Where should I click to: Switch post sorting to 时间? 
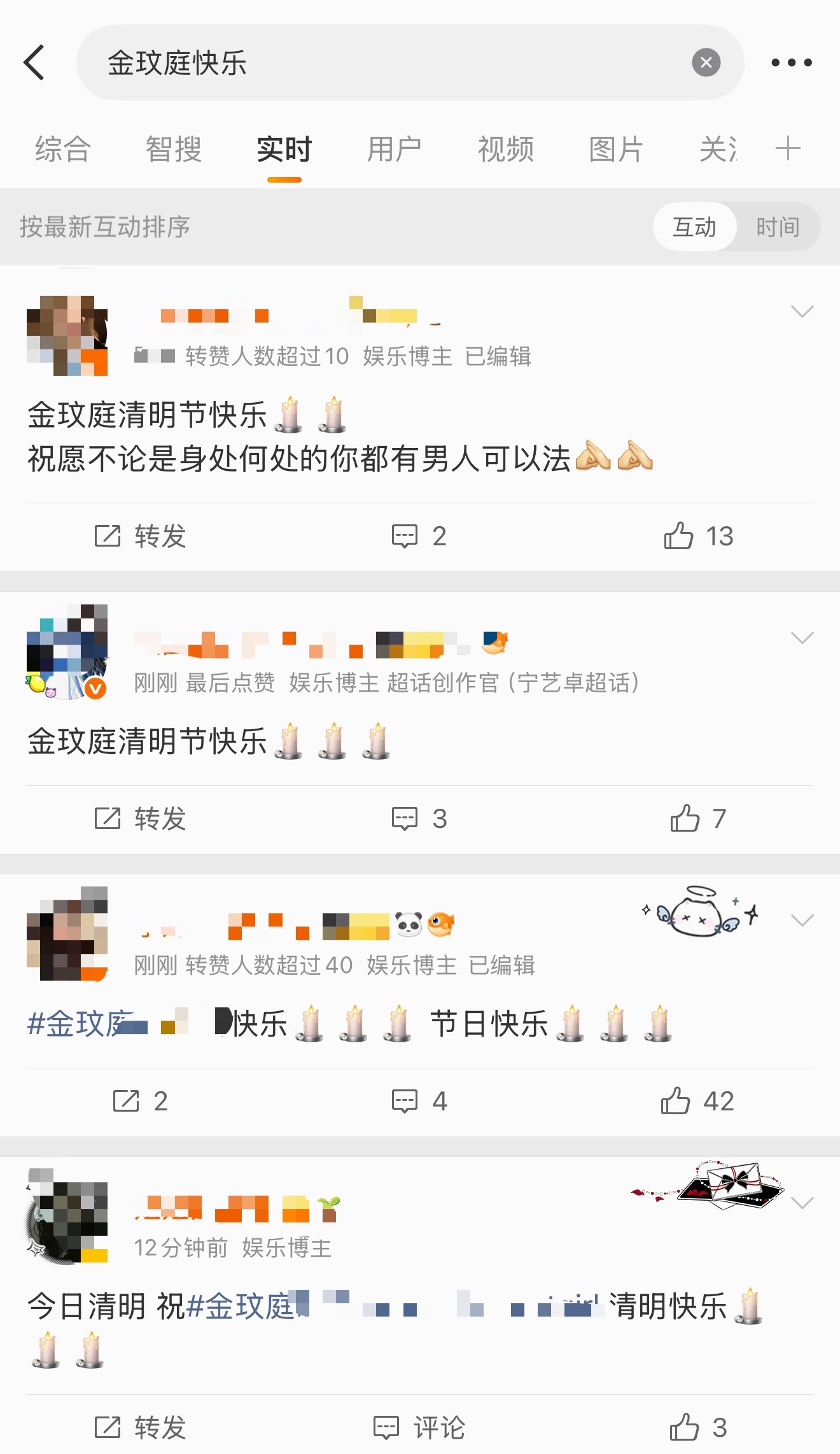pos(778,226)
